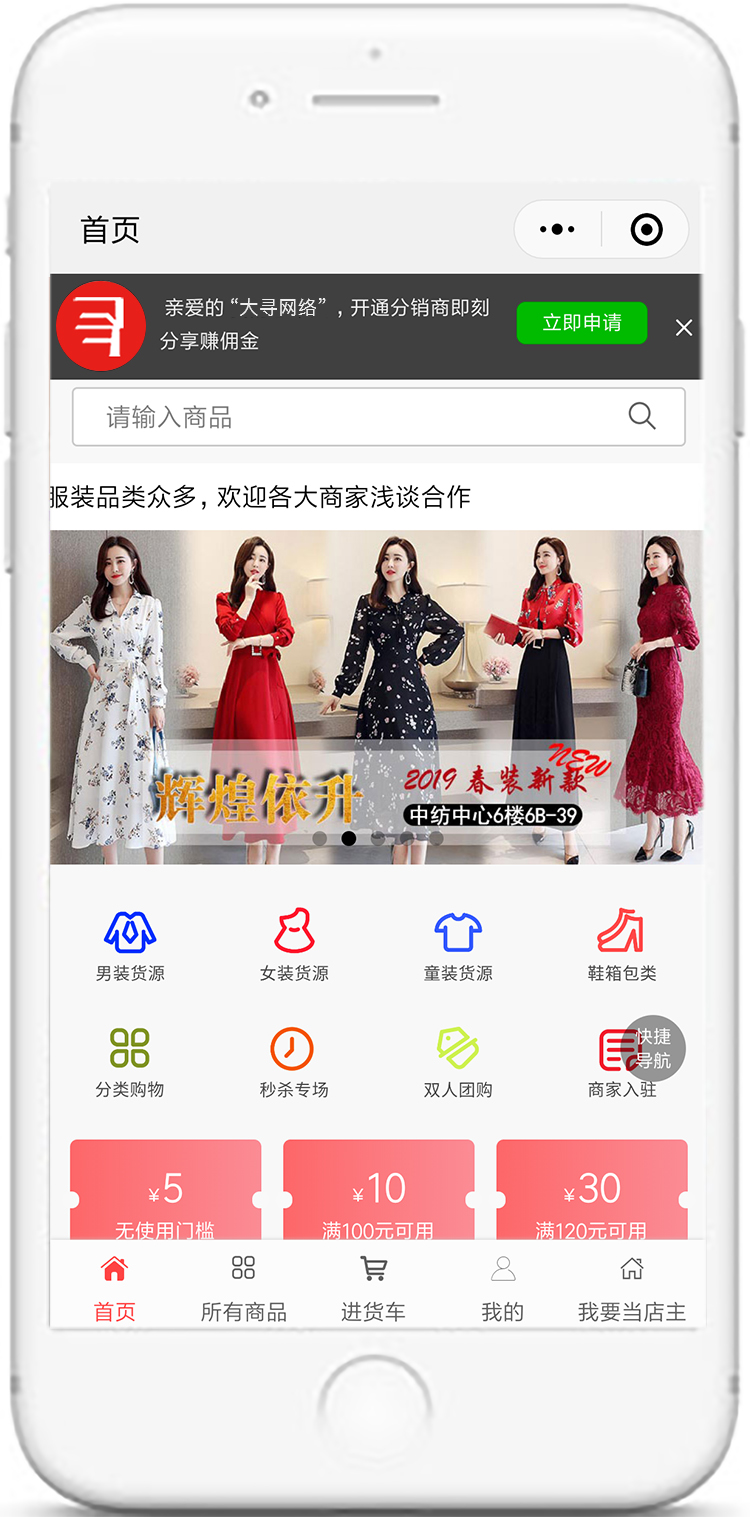Switch to the 进货车 cart tab

(x=373, y=1289)
